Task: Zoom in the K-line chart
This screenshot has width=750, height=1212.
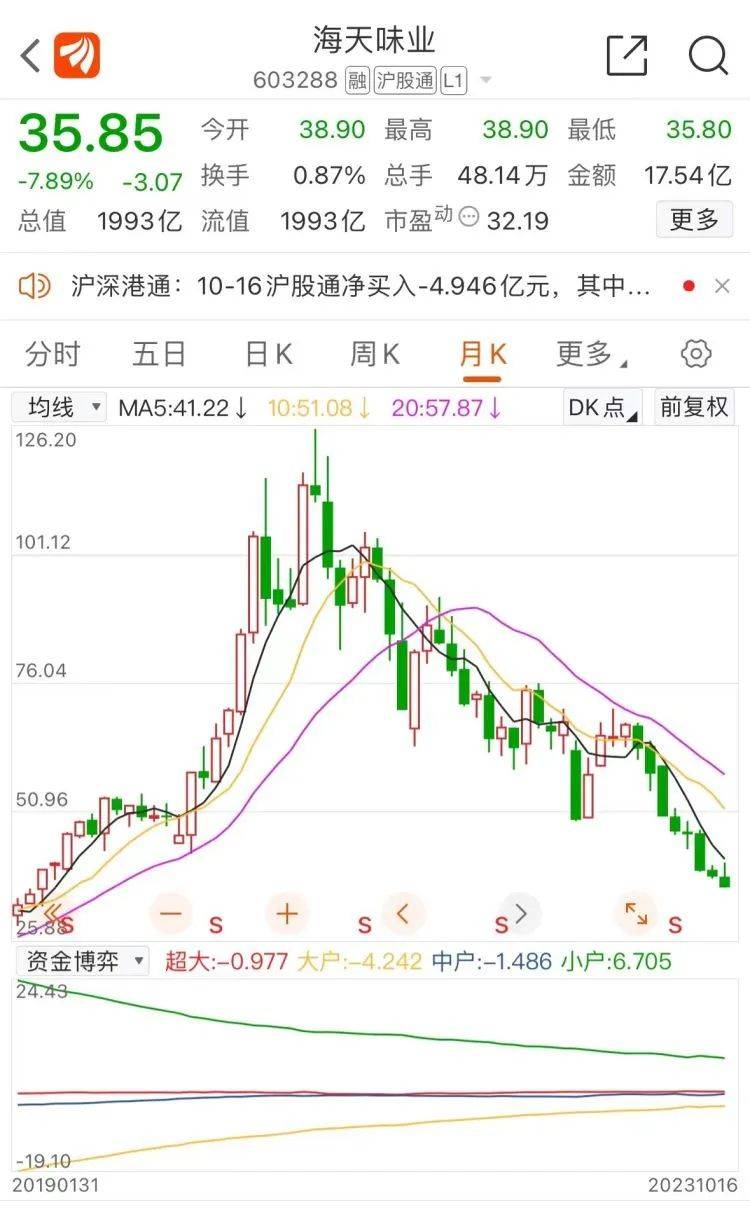Action: (x=287, y=913)
